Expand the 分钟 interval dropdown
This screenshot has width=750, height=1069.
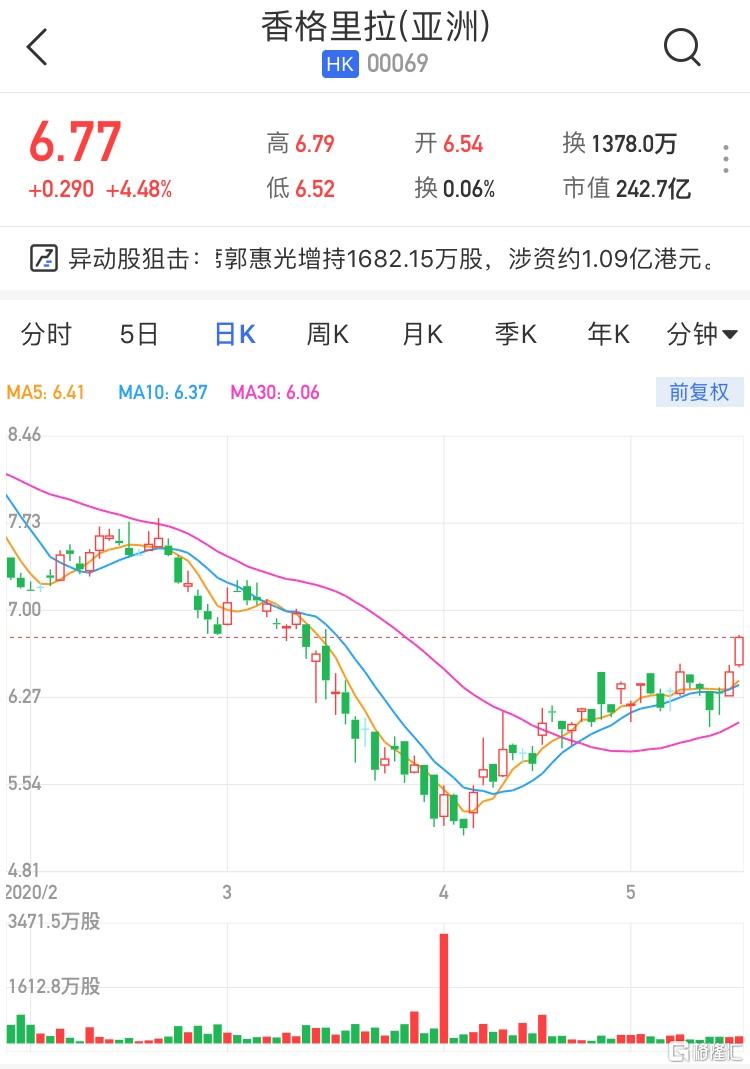pyautogui.click(x=702, y=334)
